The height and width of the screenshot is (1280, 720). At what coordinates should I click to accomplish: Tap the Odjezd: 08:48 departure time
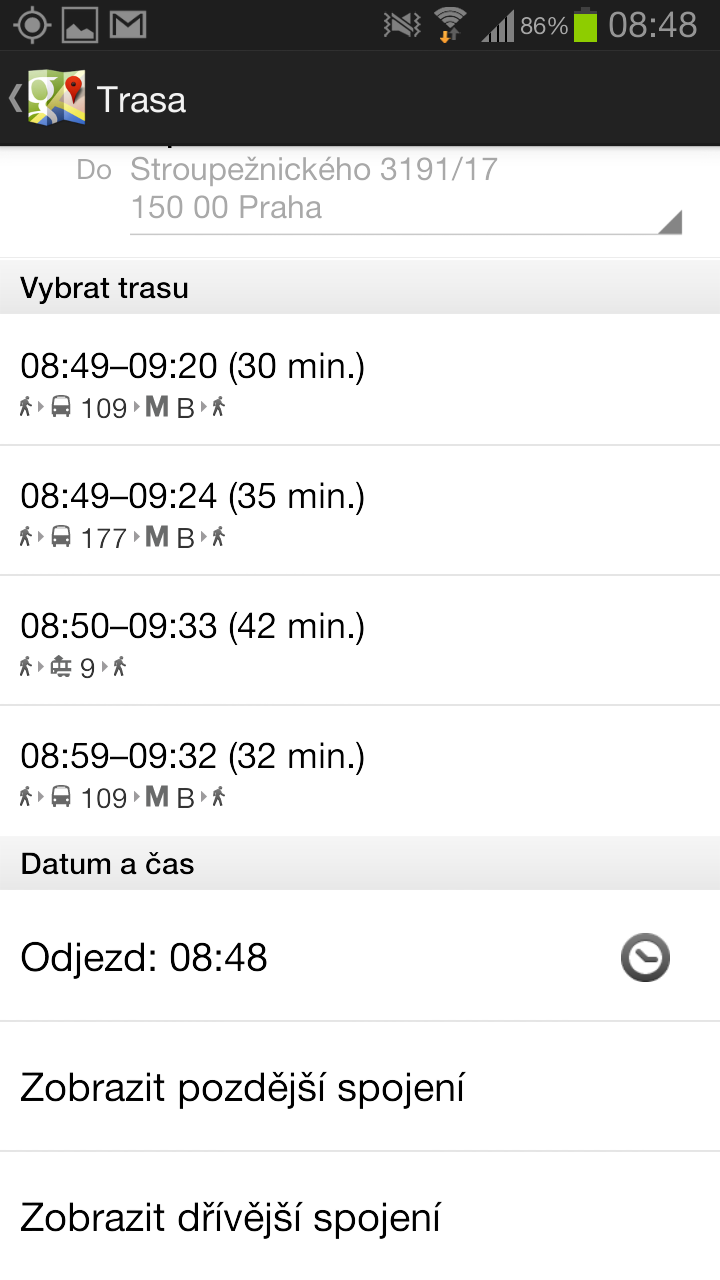pyautogui.click(x=143, y=957)
